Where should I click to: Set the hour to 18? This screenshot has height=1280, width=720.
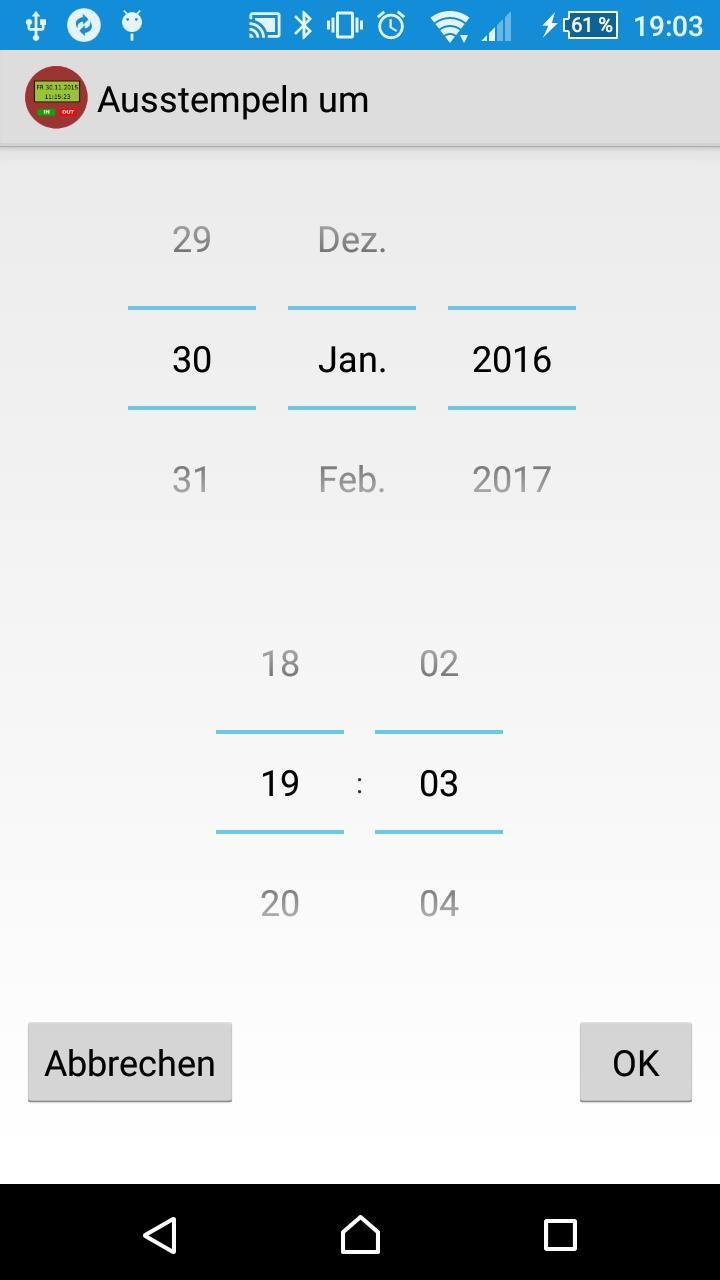point(280,663)
